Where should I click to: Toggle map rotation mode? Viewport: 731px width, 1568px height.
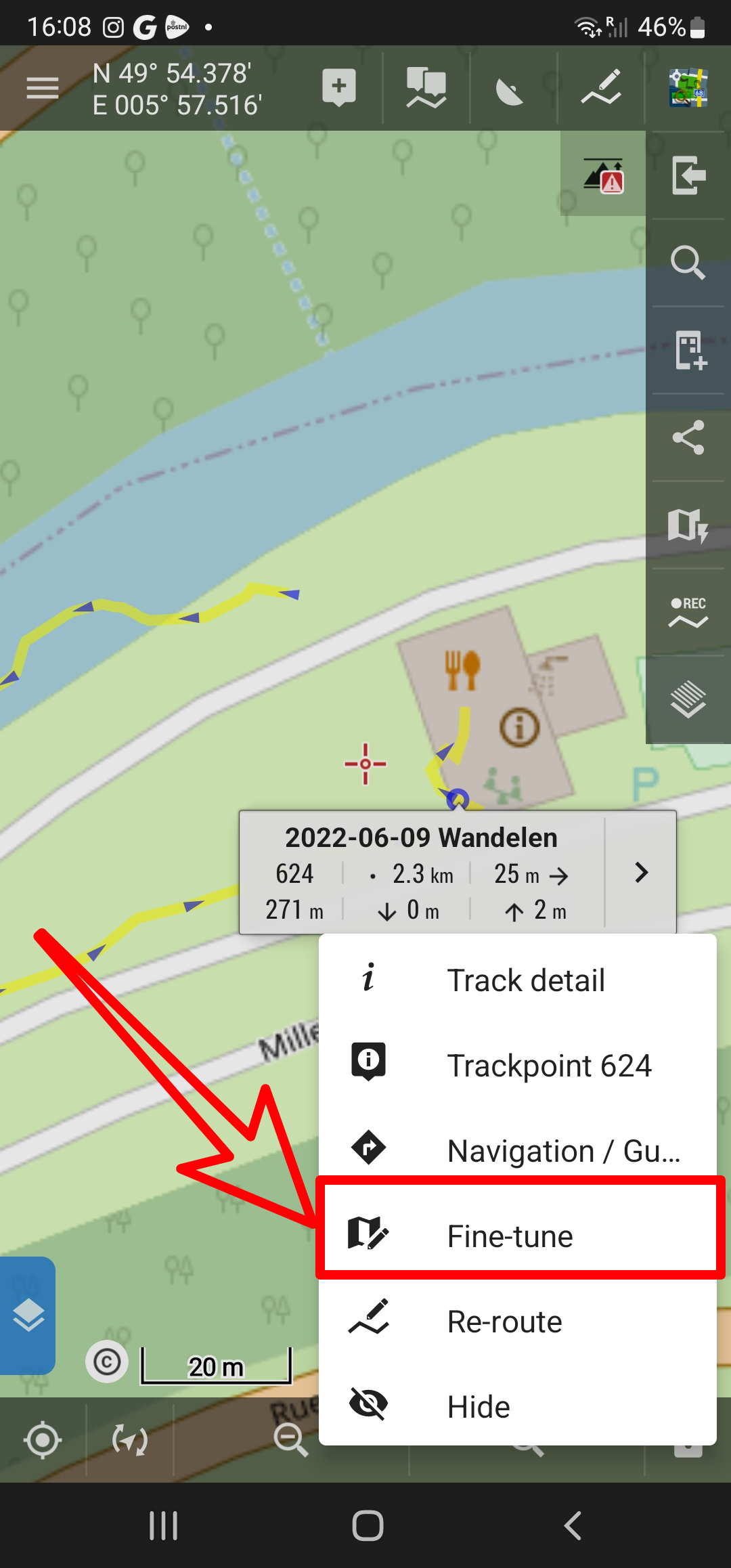[x=129, y=1440]
